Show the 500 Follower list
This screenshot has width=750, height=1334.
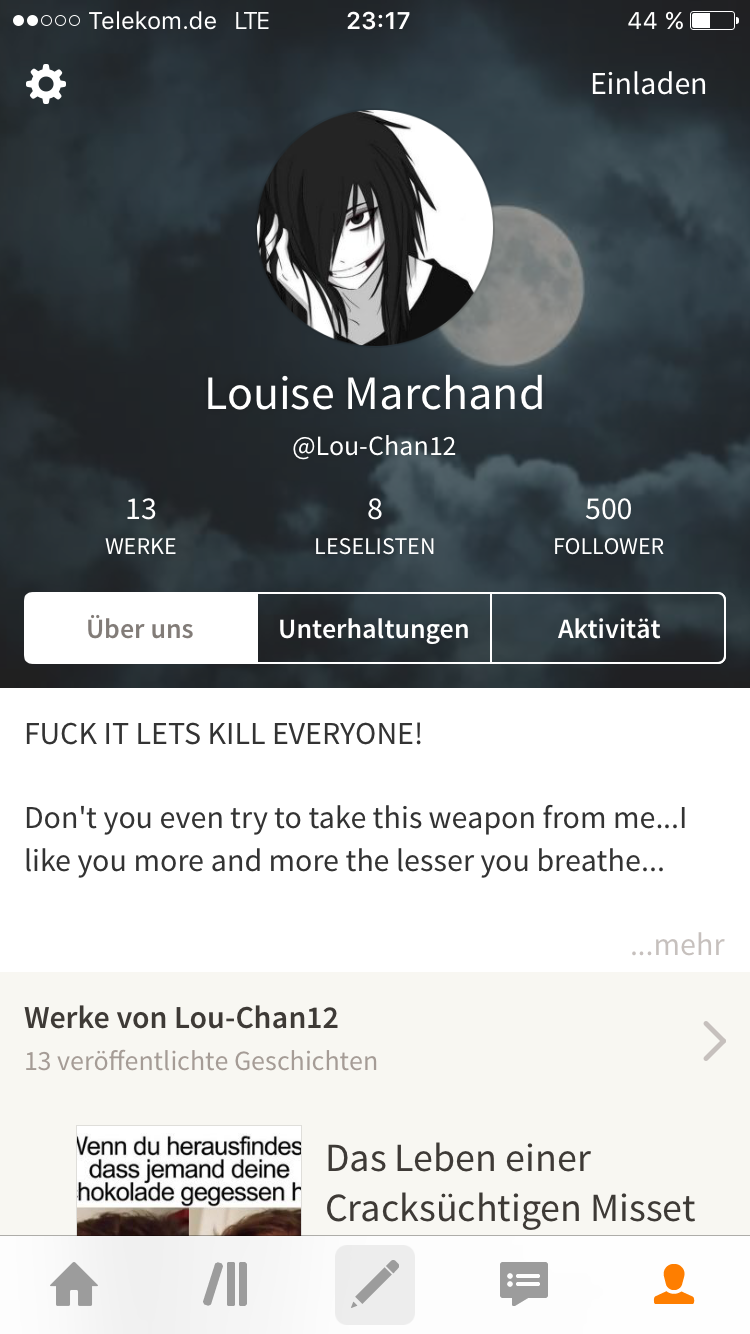608,526
